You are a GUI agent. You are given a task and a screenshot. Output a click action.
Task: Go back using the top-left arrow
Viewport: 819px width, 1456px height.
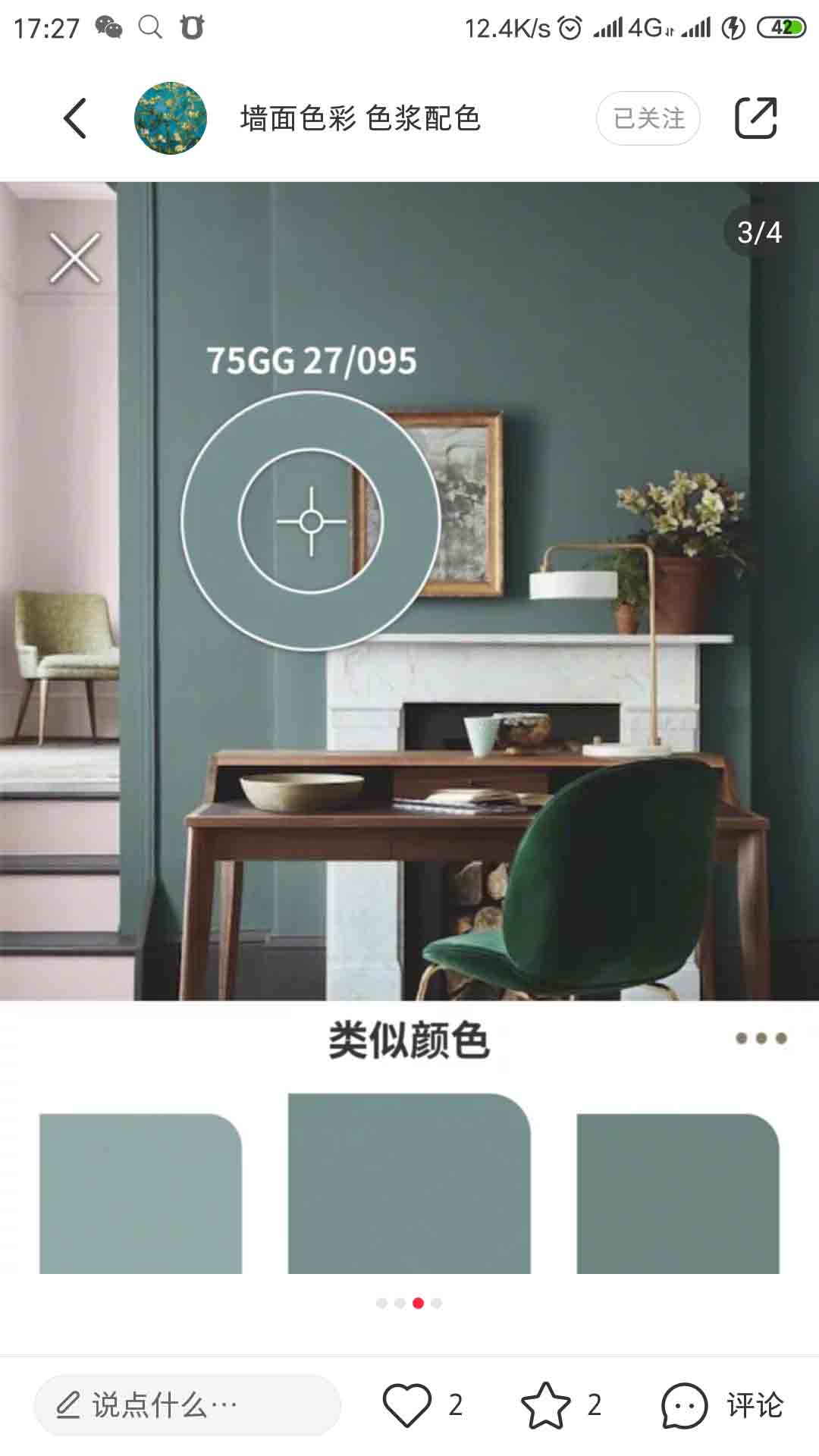pyautogui.click(x=74, y=118)
